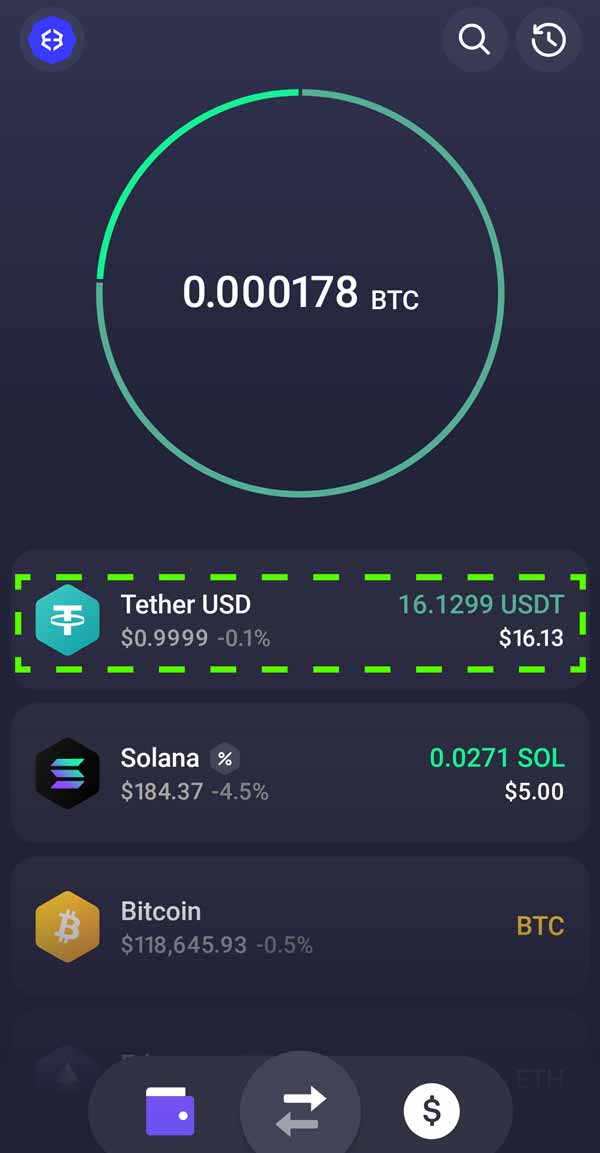600x1153 pixels.
Task: Switch to the wallet tab
Action: tap(170, 1110)
